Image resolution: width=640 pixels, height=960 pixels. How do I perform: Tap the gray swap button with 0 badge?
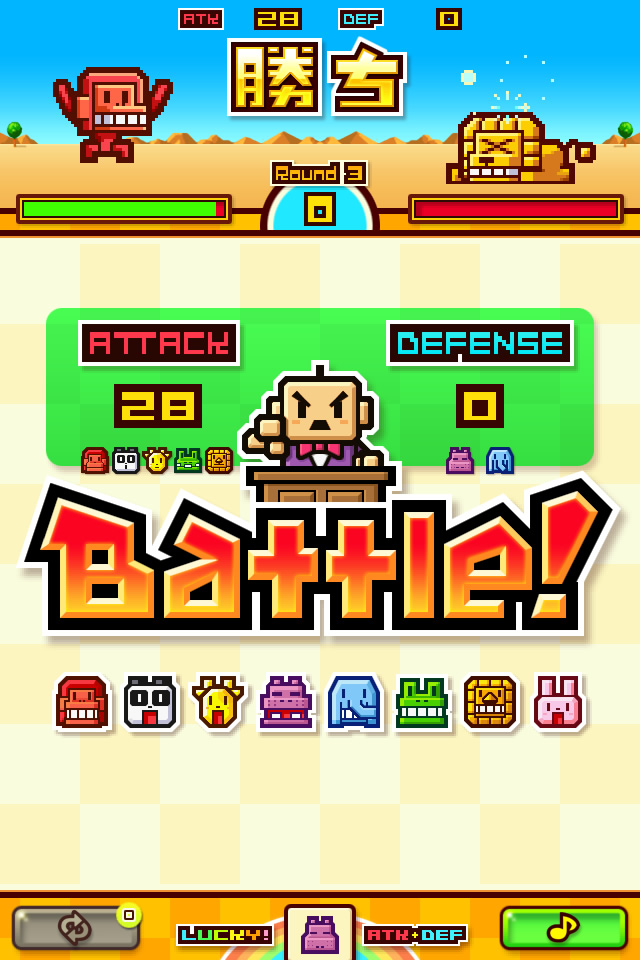[x=76, y=927]
